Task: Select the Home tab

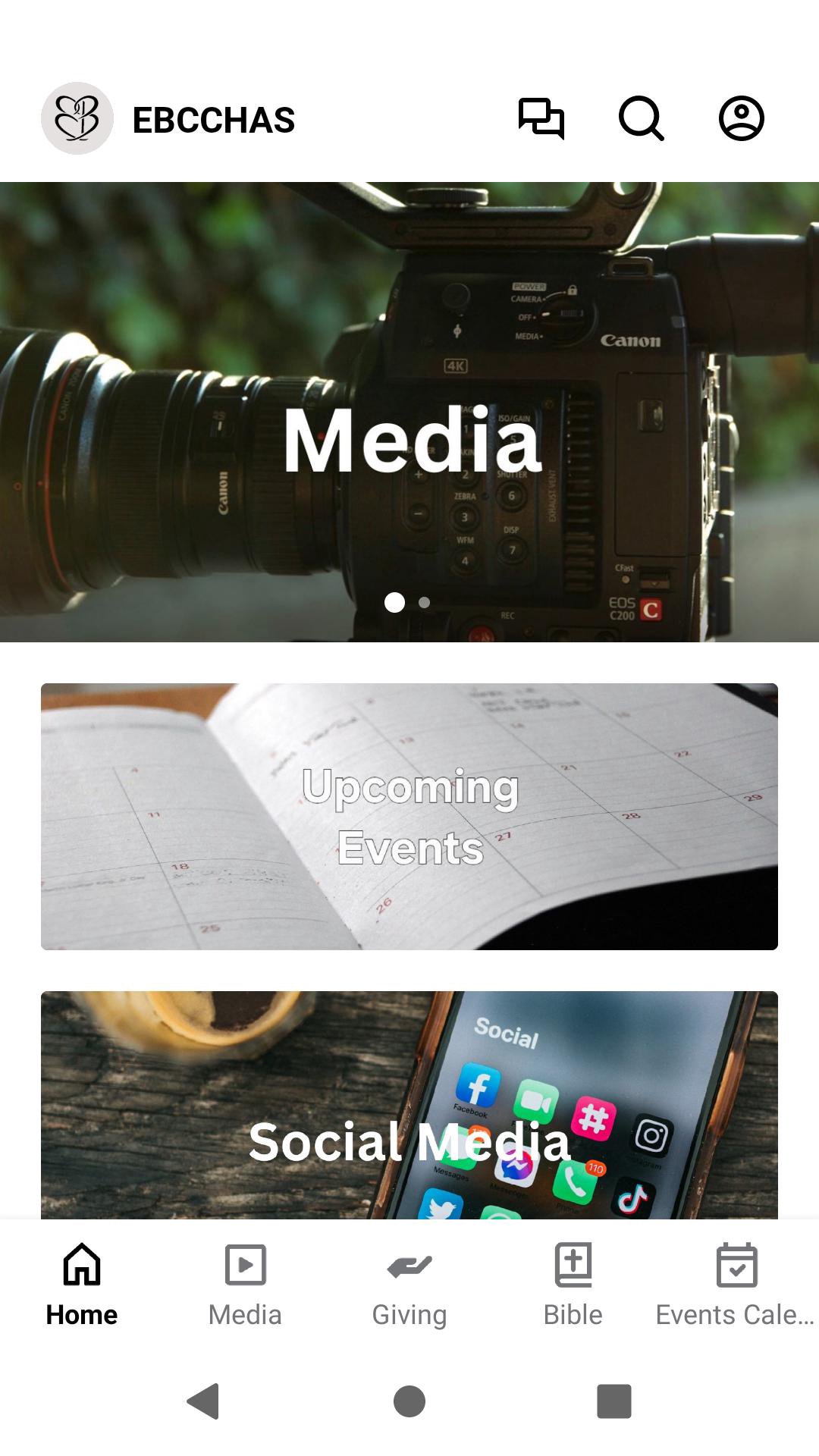Action: point(82,1285)
